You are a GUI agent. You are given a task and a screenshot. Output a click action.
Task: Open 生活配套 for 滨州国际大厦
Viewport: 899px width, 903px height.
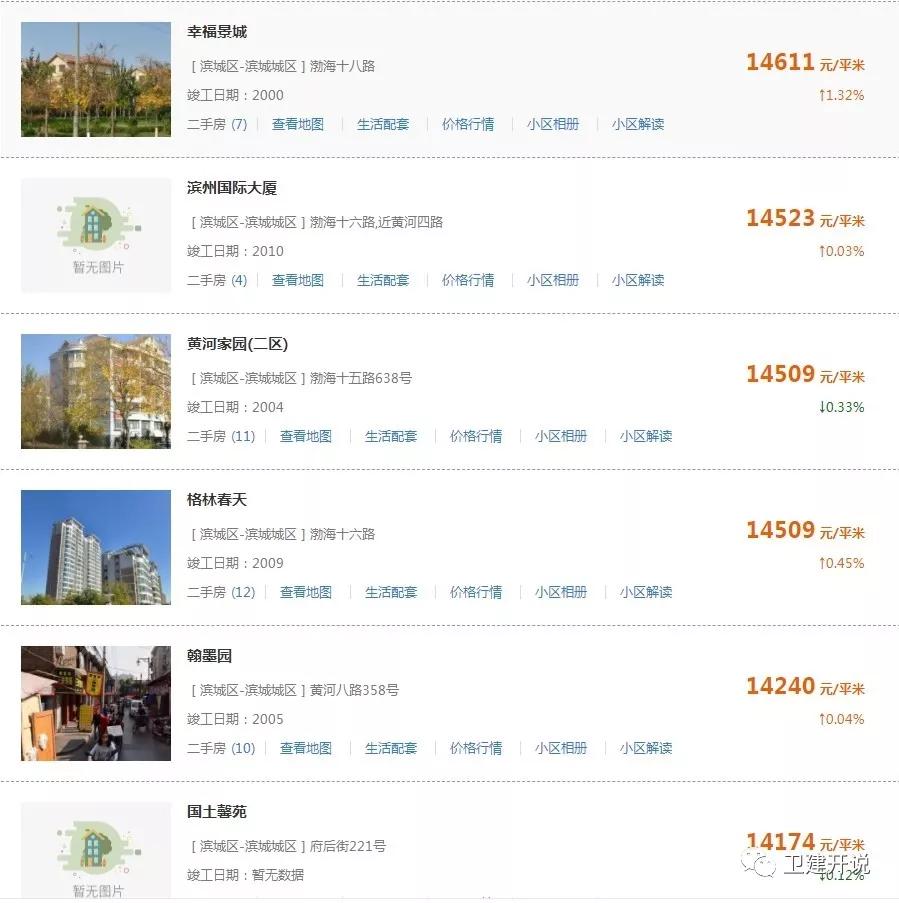383,280
